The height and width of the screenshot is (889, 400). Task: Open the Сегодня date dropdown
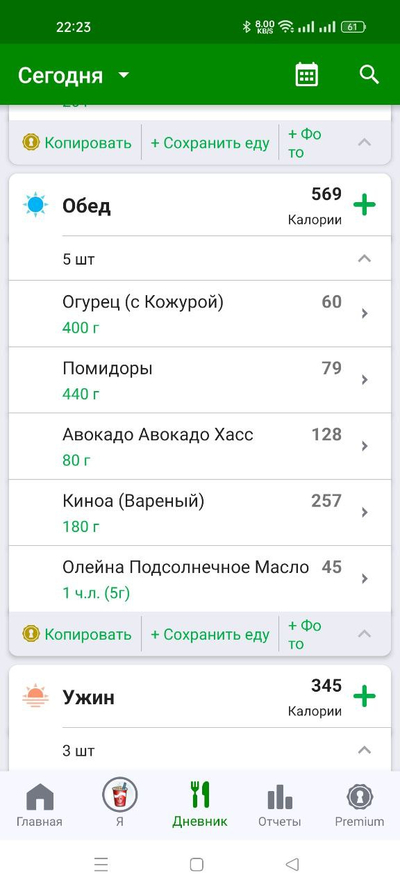(74, 75)
